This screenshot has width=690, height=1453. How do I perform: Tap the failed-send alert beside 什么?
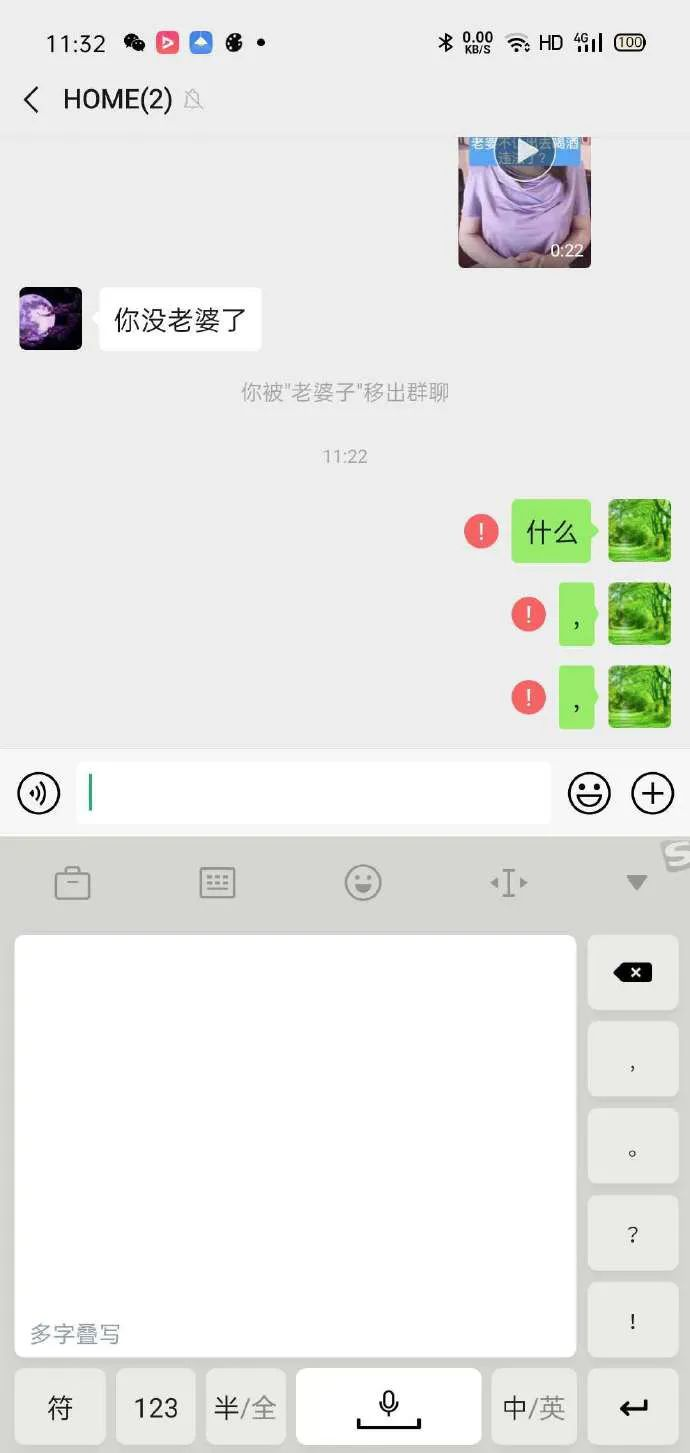pos(481,530)
